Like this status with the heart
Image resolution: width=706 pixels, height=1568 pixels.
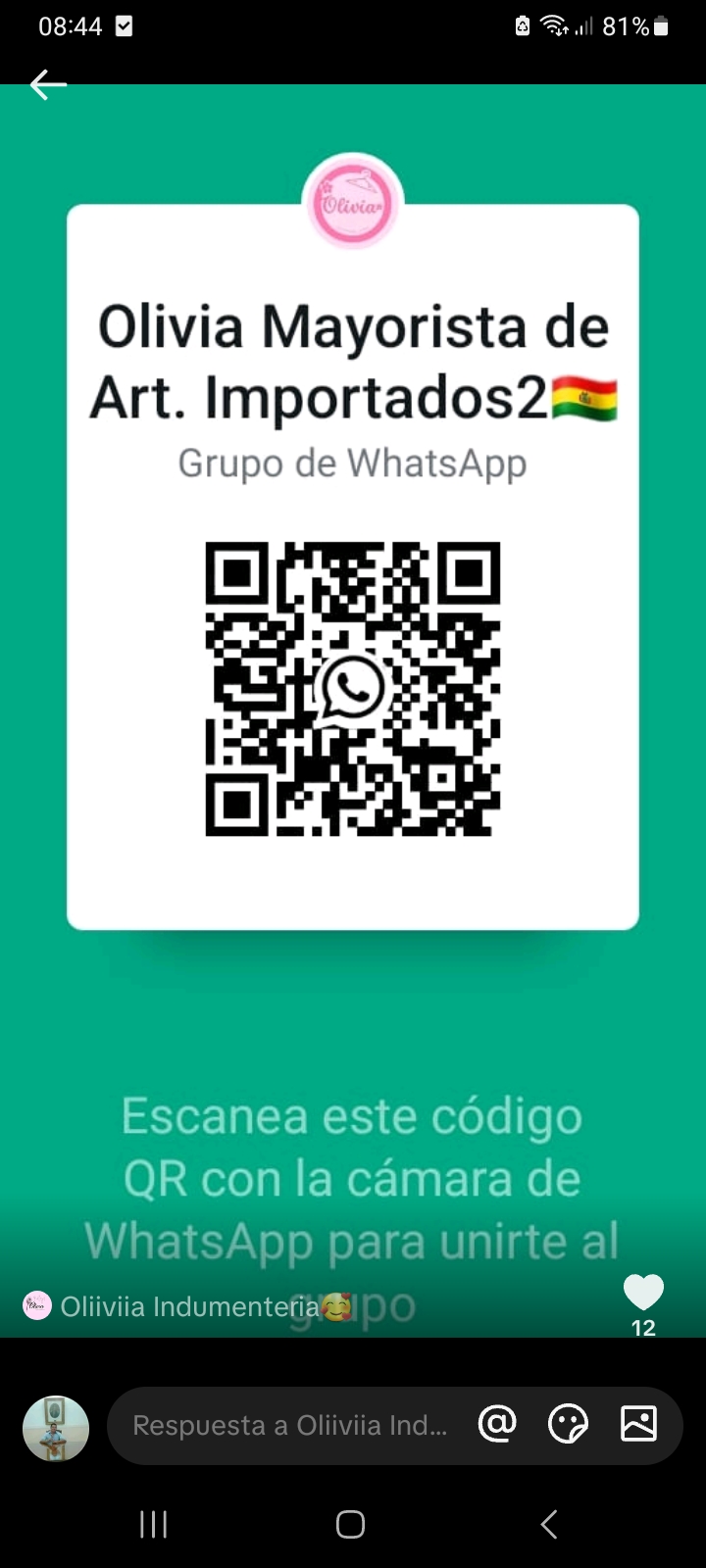pyautogui.click(x=643, y=1293)
